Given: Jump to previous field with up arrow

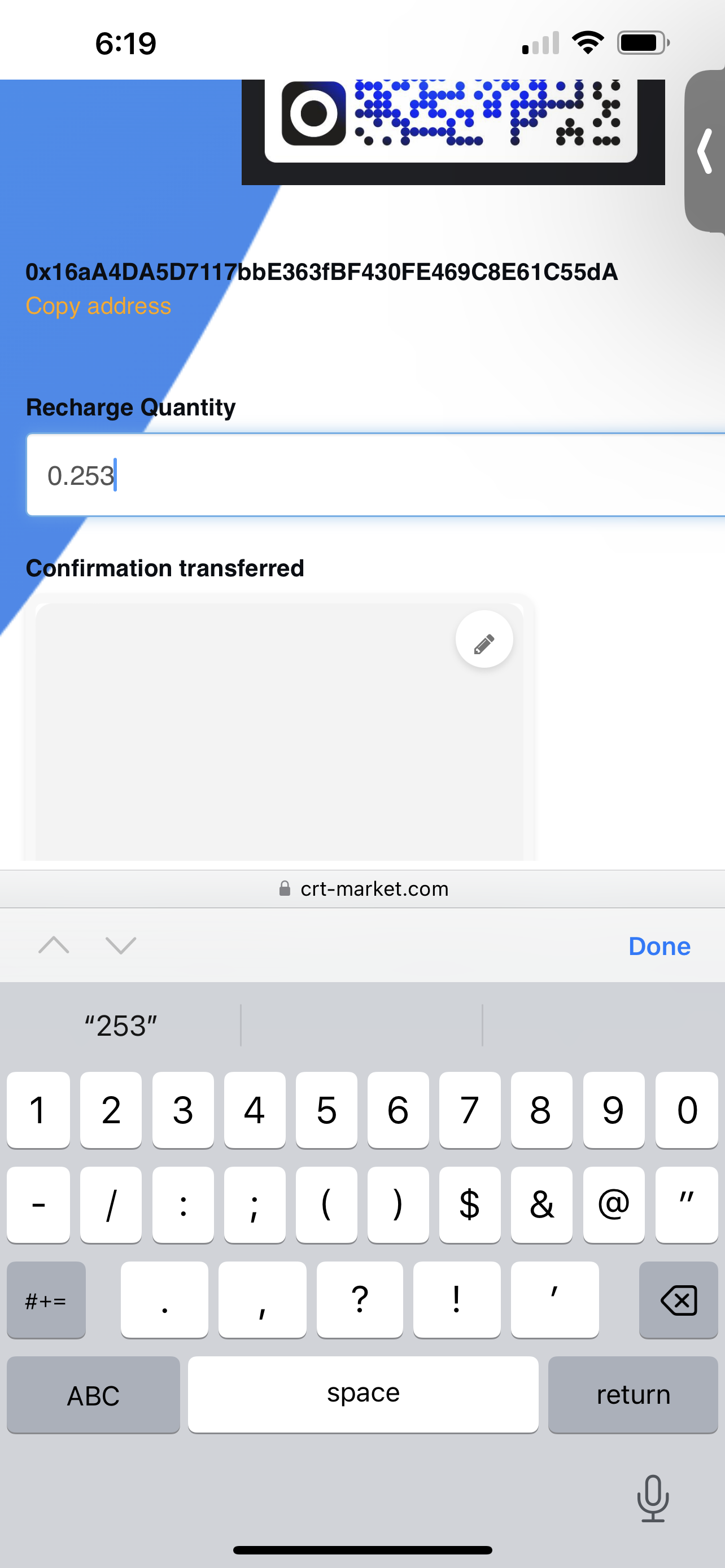Looking at the screenshot, I should [54, 945].
